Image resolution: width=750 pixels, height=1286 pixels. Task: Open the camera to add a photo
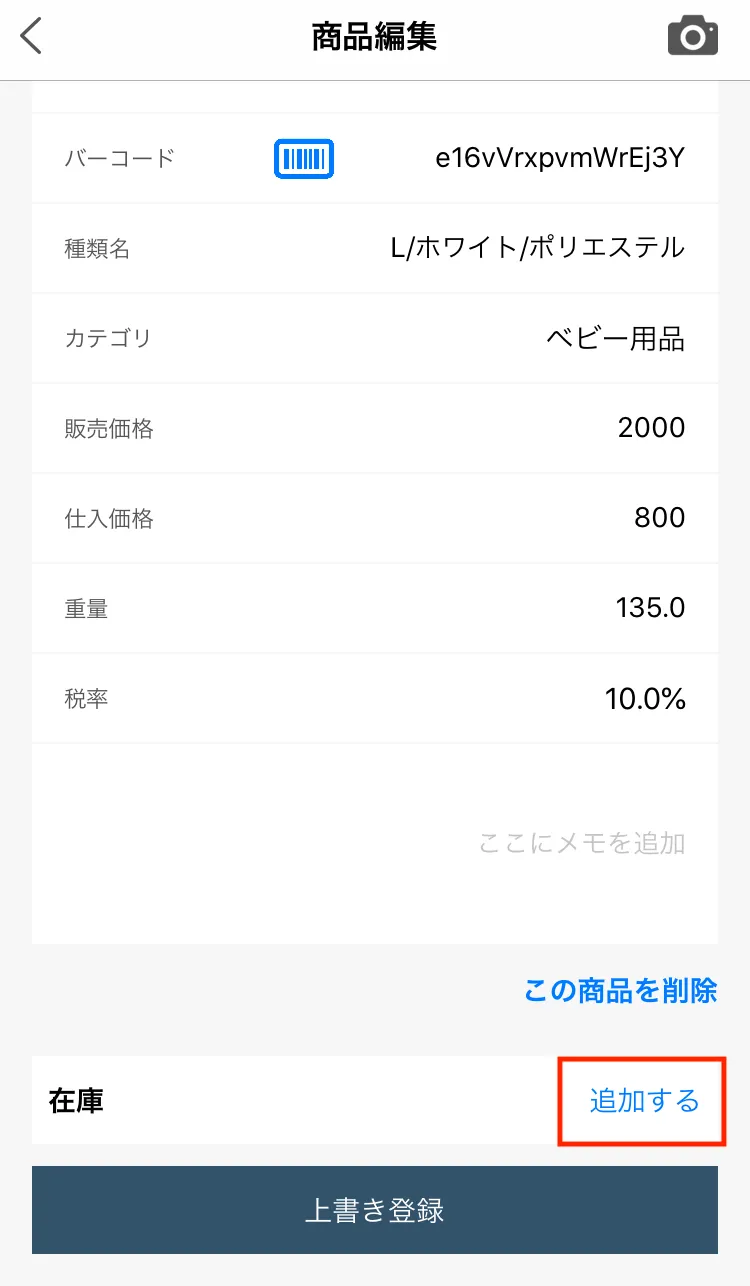pos(692,37)
